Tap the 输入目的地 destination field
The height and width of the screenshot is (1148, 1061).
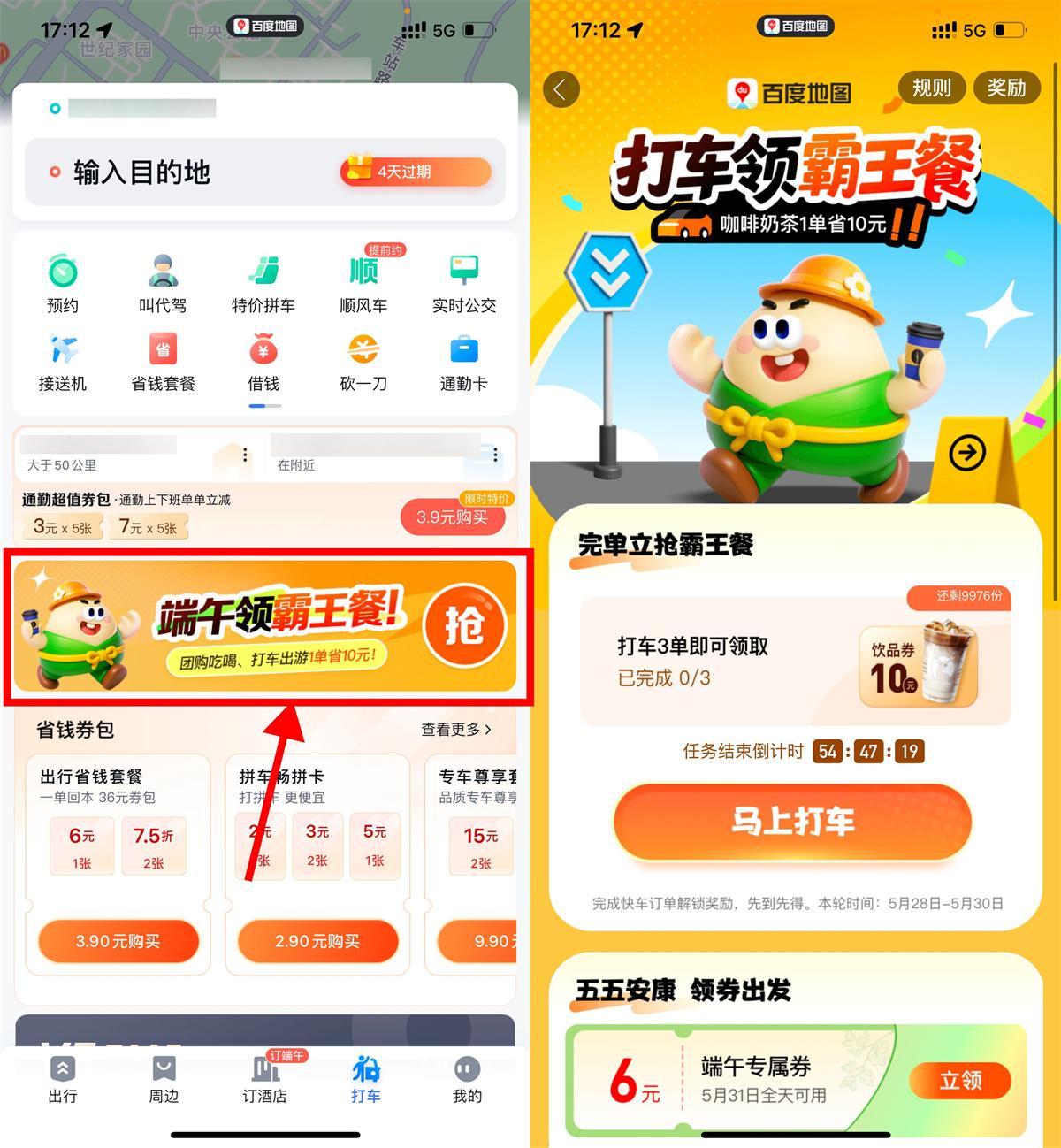pyautogui.click(x=177, y=172)
